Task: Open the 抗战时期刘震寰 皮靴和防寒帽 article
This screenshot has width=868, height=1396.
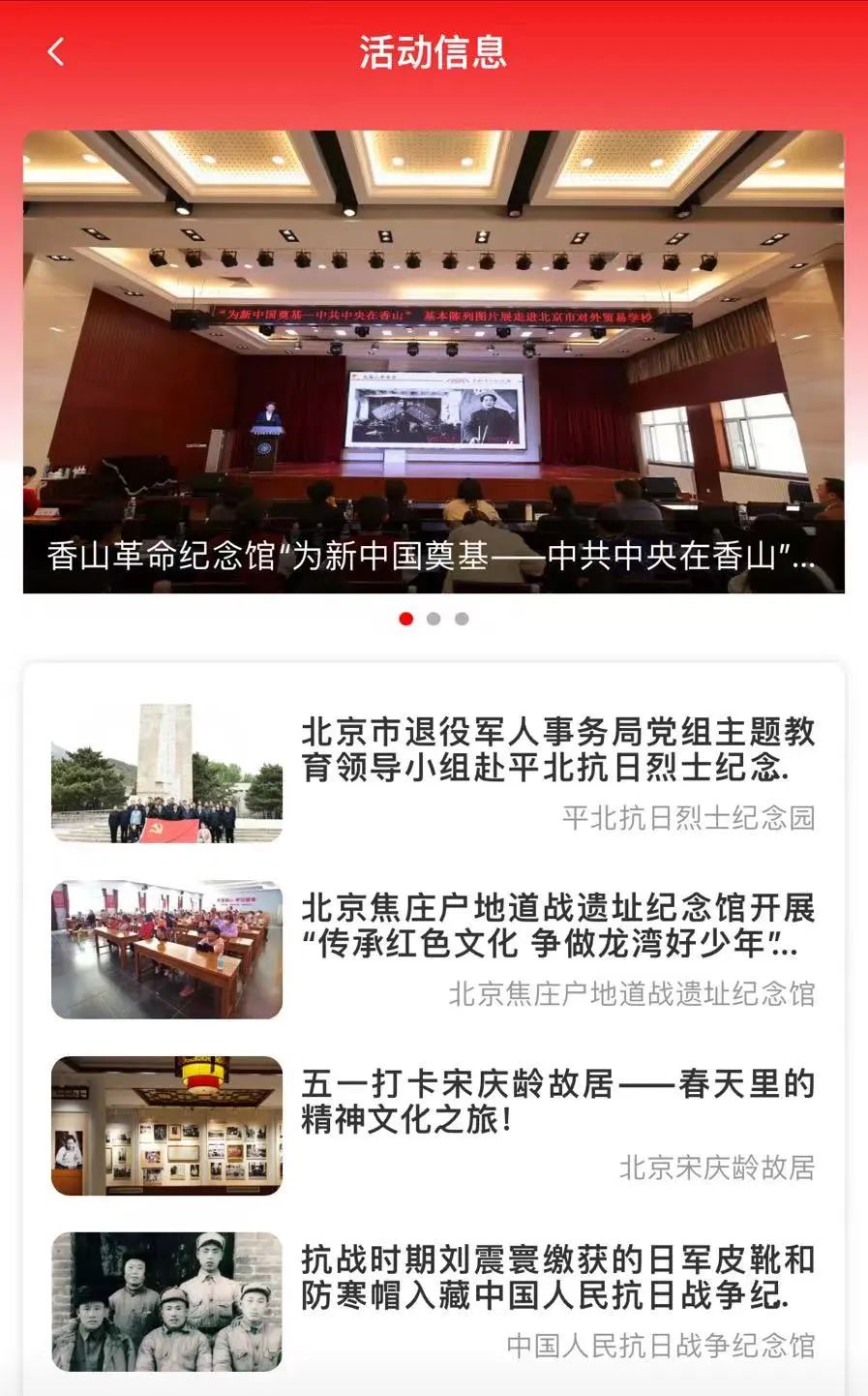Action: click(434, 1301)
